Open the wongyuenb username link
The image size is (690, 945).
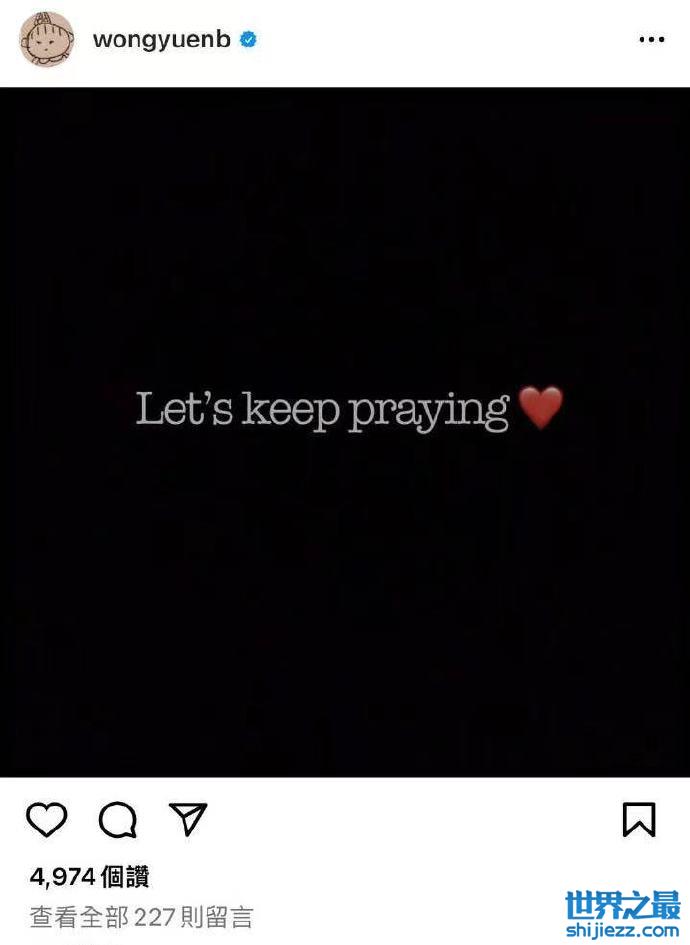pyautogui.click(x=161, y=40)
